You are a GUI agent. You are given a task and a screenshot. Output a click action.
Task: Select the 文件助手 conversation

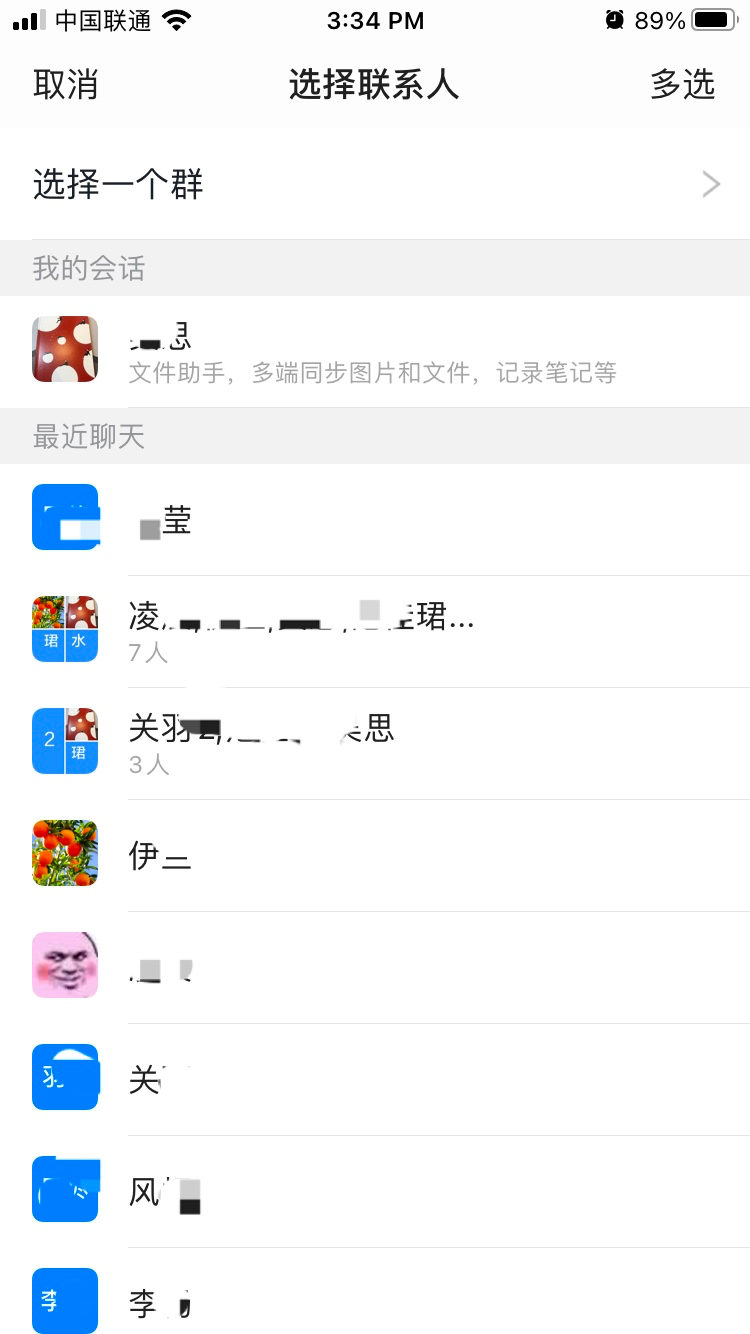(x=375, y=352)
